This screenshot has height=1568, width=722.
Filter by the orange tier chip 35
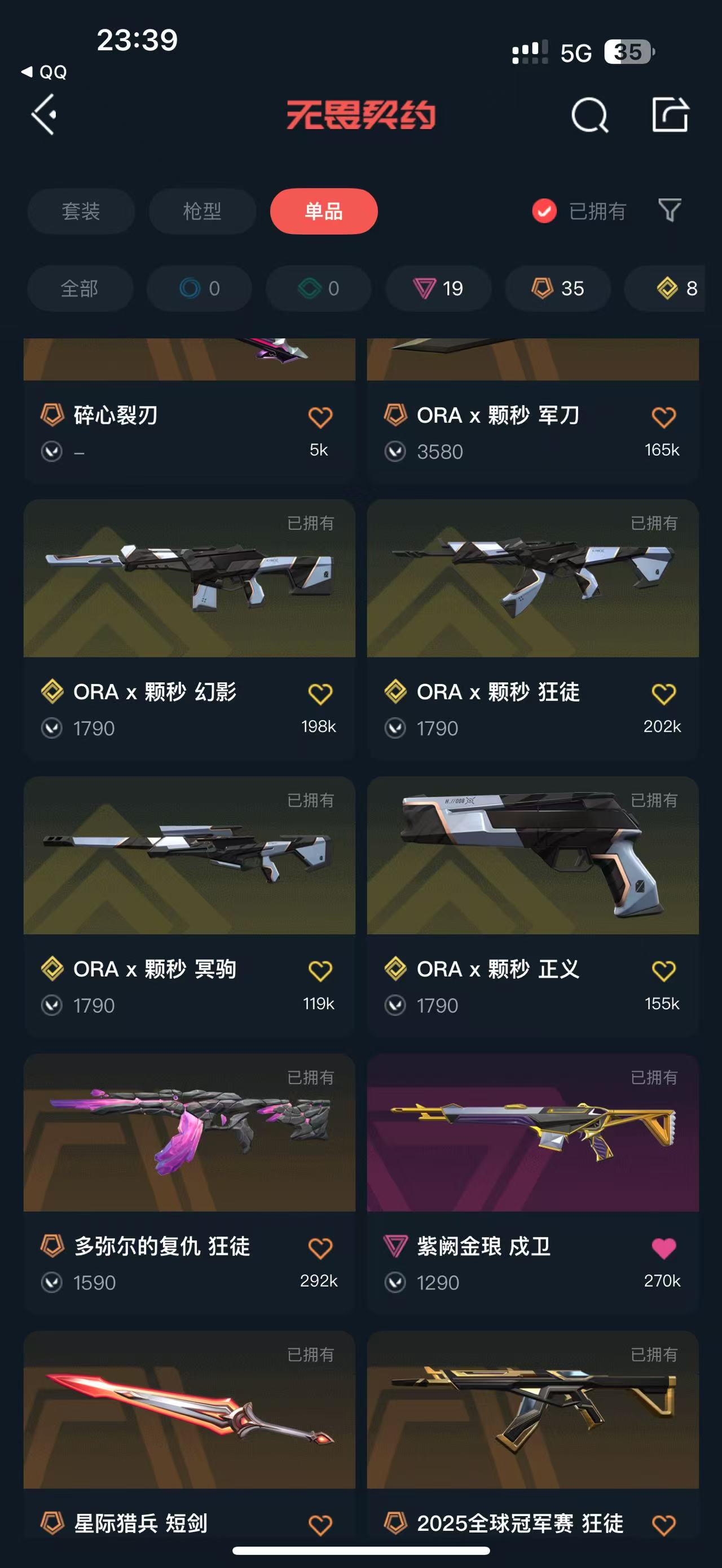[558, 289]
